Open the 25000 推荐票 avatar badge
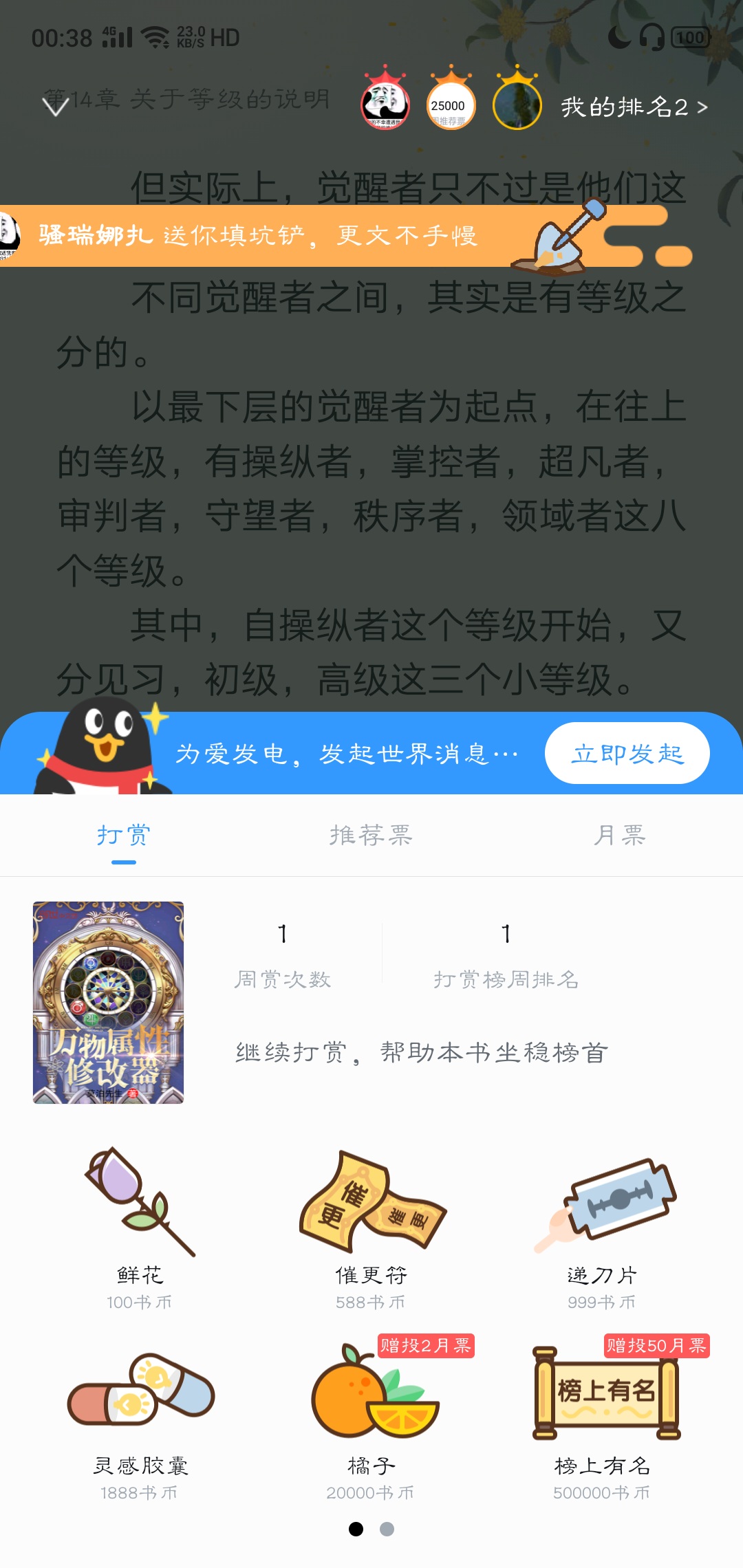743x1568 pixels. point(451,103)
